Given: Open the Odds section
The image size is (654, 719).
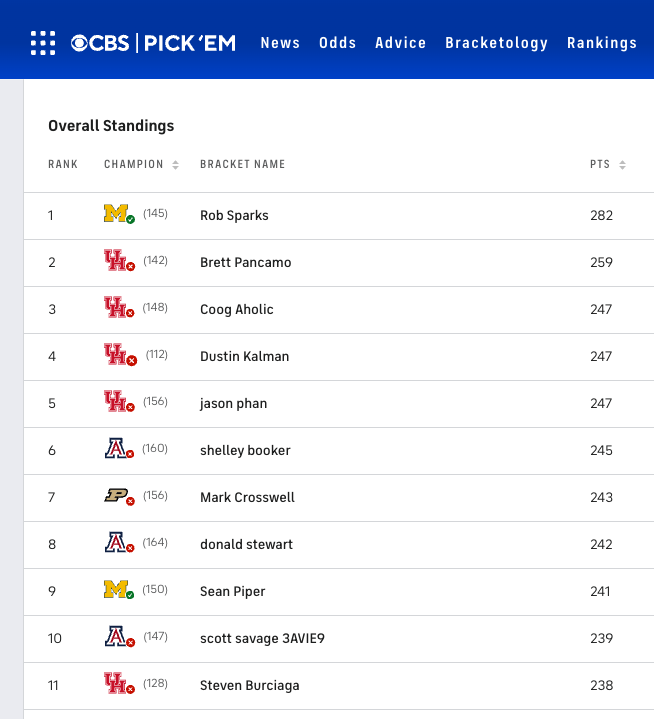Looking at the screenshot, I should point(338,43).
